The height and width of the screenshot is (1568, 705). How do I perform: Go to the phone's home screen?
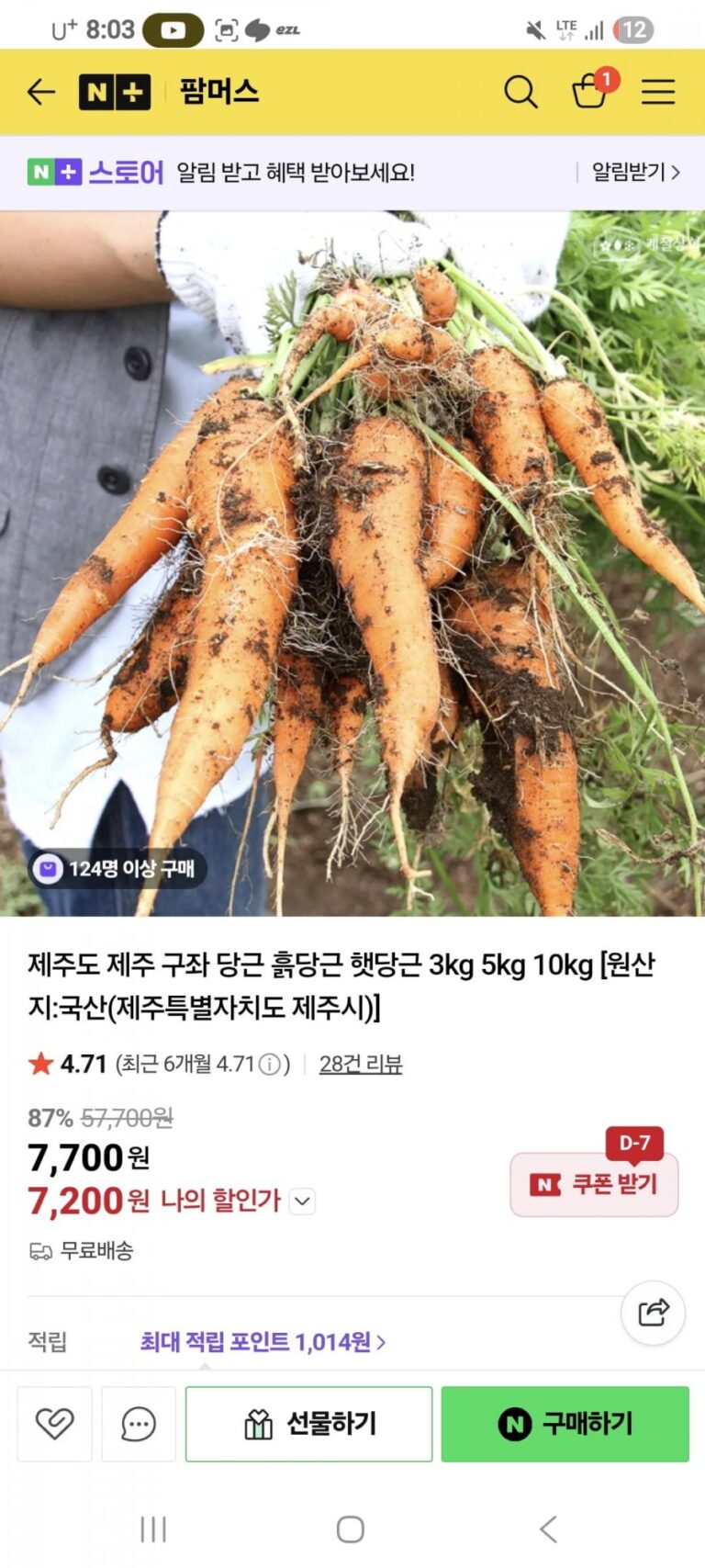click(351, 1529)
